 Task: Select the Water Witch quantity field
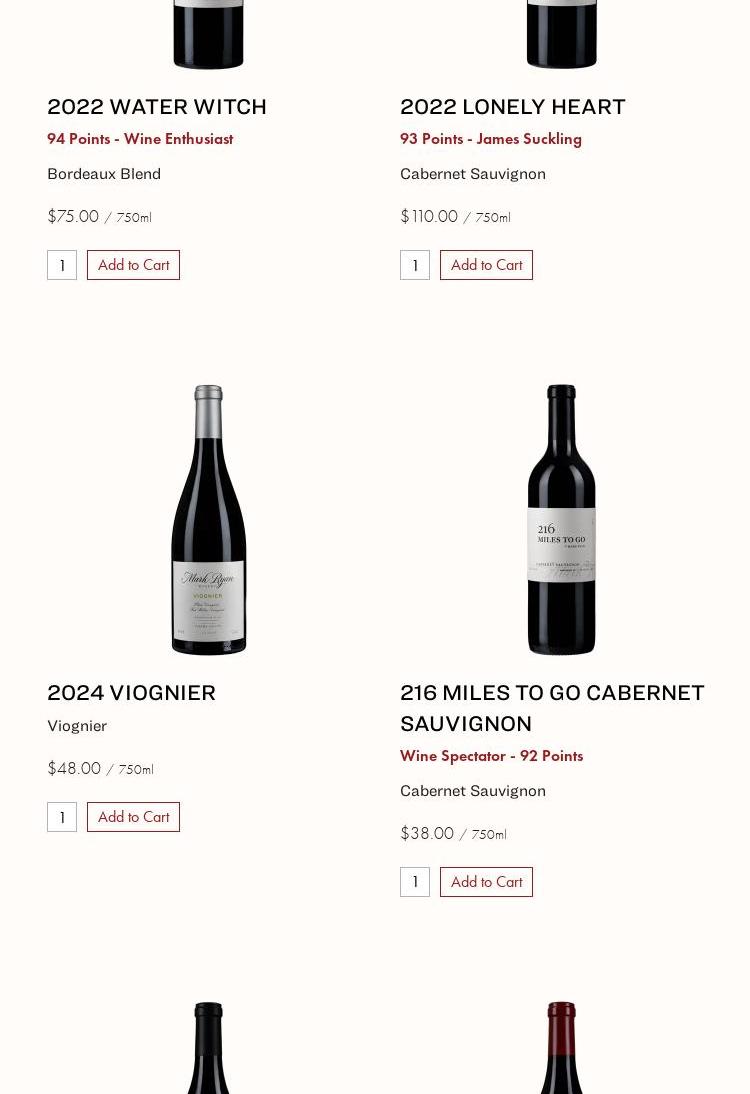(x=62, y=264)
